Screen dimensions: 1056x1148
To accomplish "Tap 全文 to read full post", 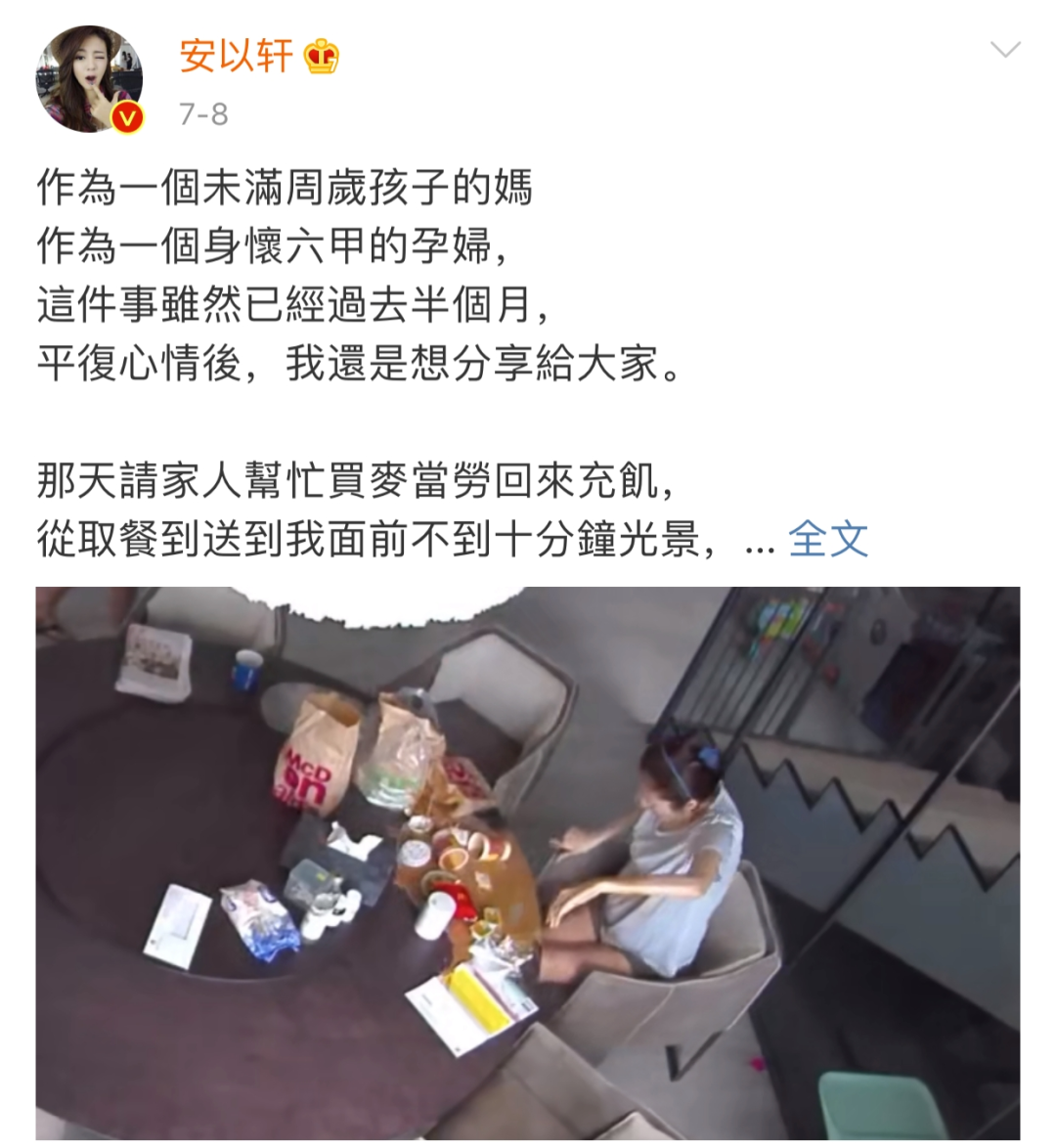I will pos(828,539).
